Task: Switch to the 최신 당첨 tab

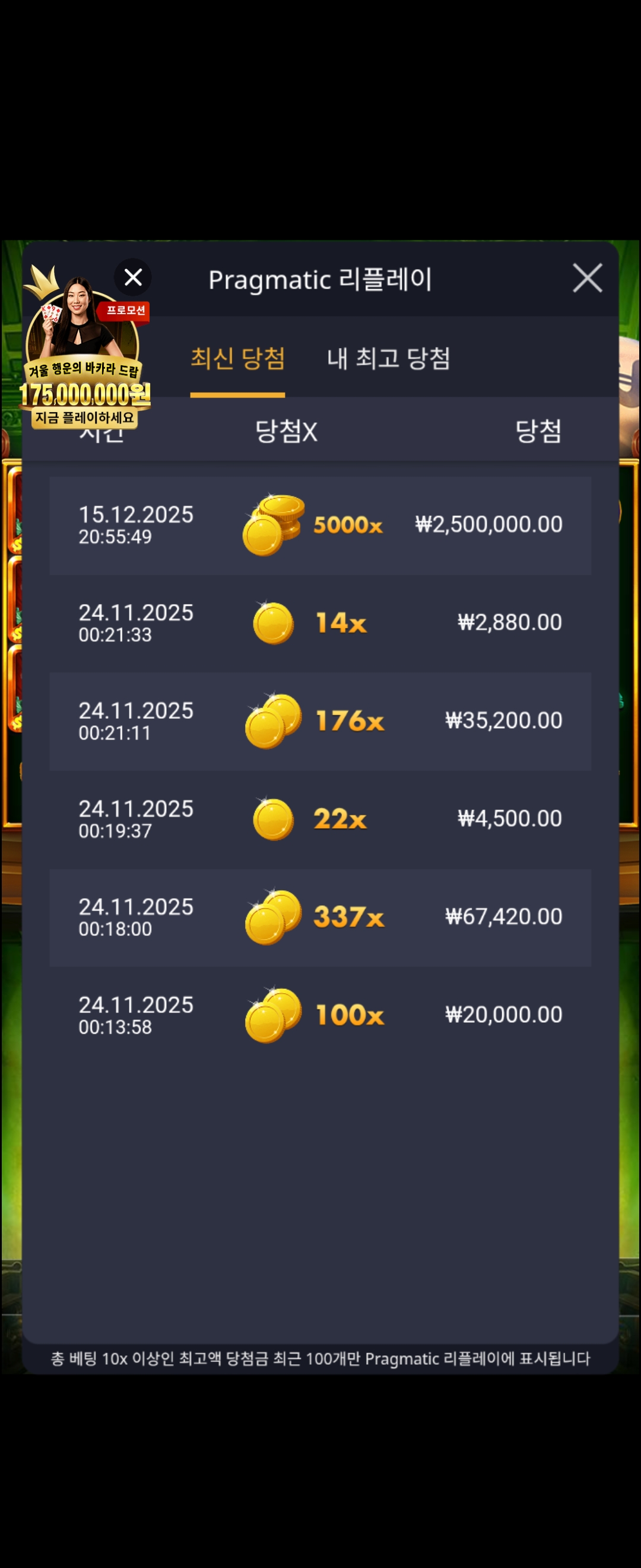Action: coord(237,359)
